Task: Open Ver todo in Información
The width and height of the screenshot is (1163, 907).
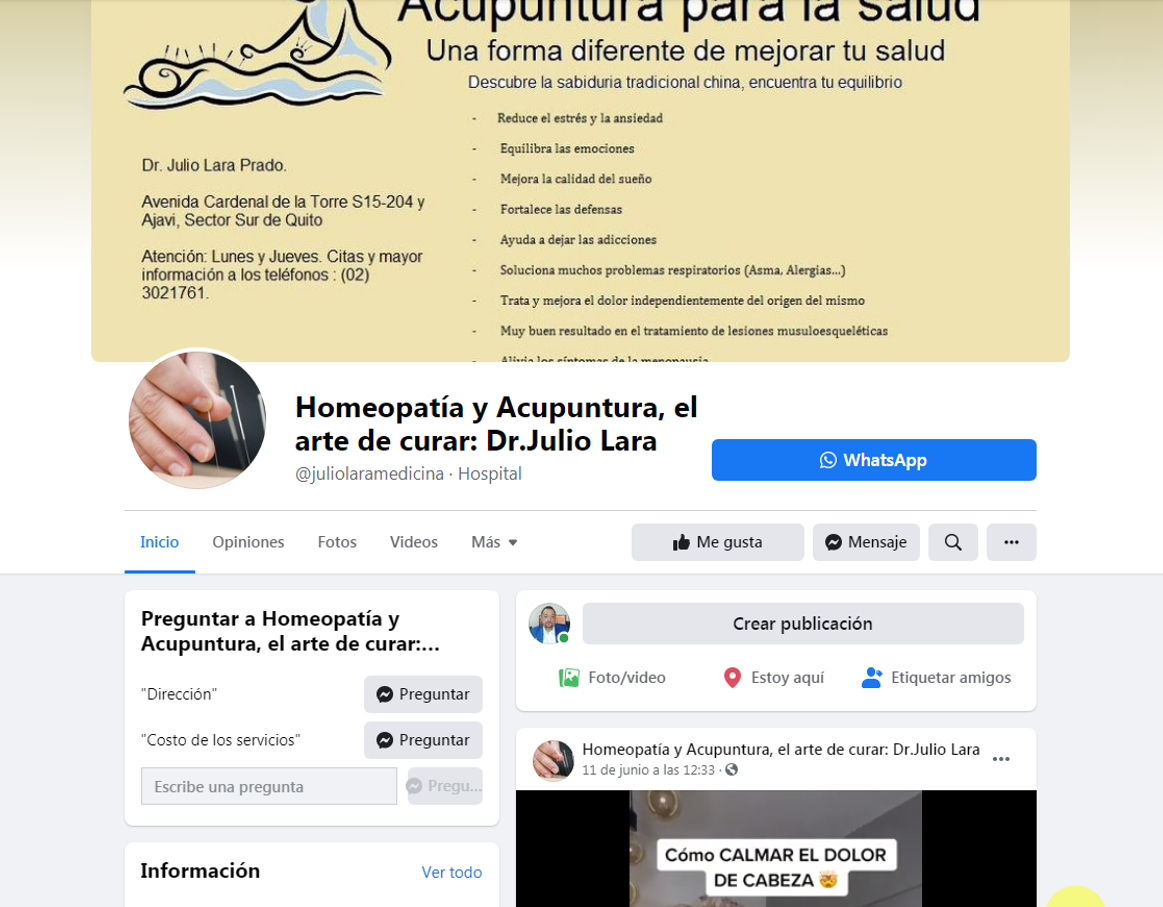Action: point(451,872)
